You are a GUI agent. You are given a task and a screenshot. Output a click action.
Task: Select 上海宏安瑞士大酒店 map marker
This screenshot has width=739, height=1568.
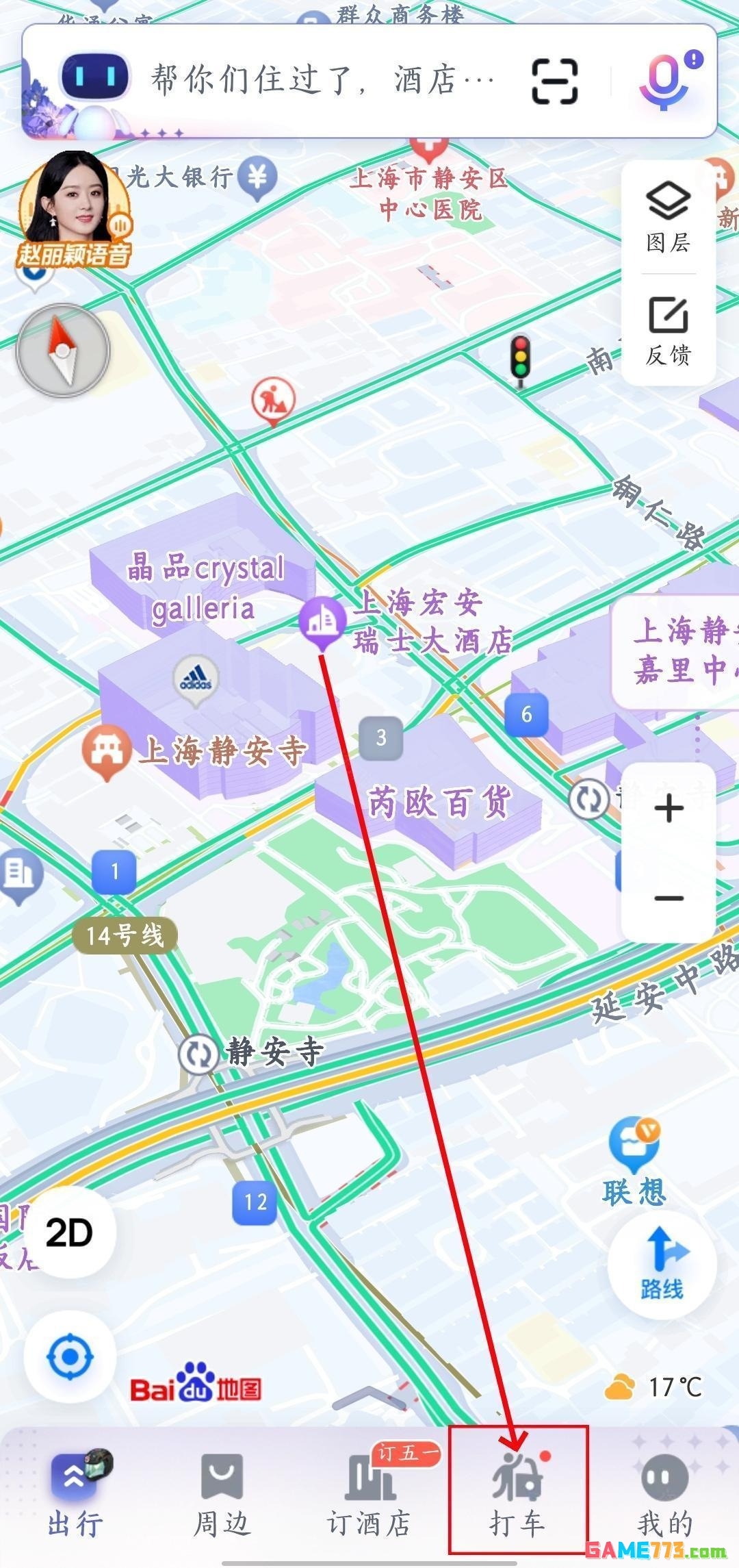click(322, 620)
